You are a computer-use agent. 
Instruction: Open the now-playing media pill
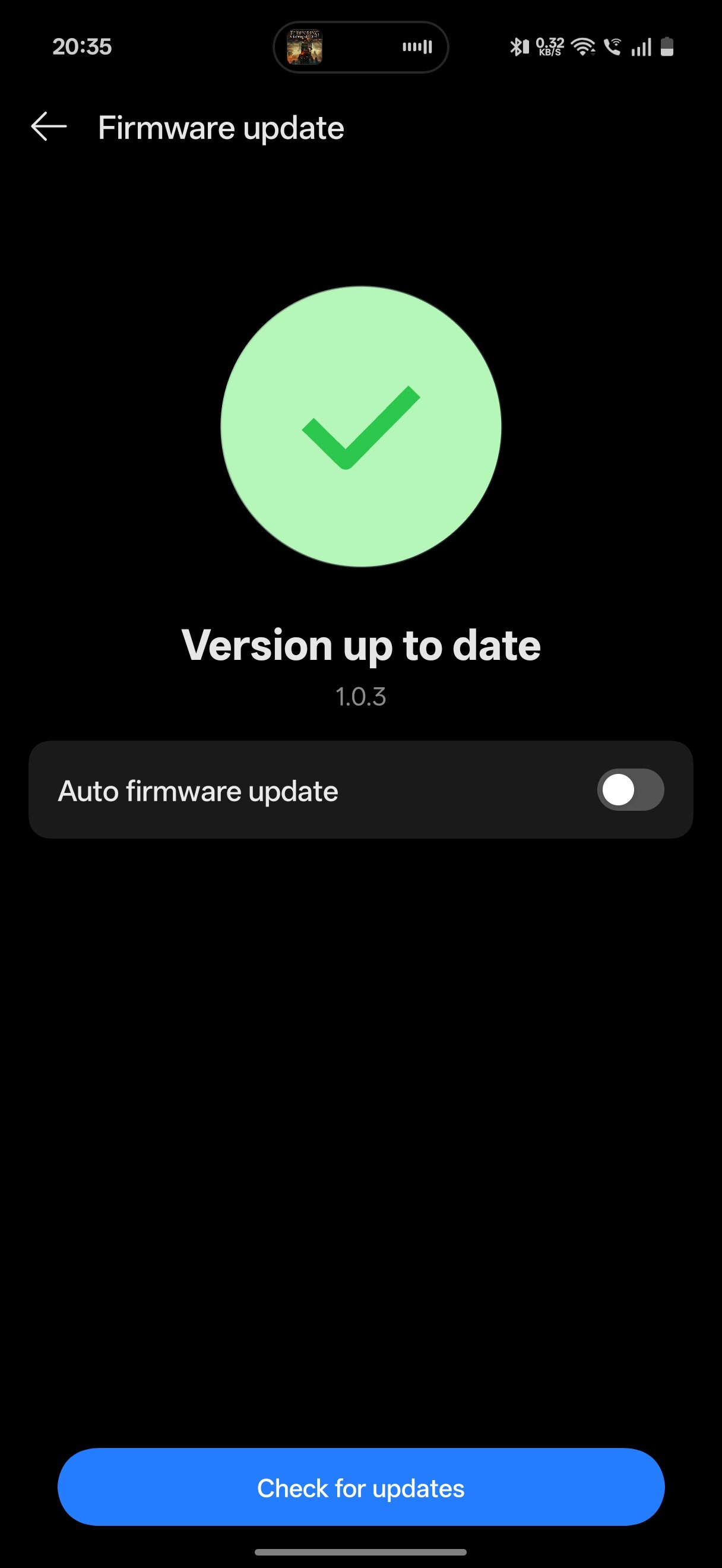[360, 48]
